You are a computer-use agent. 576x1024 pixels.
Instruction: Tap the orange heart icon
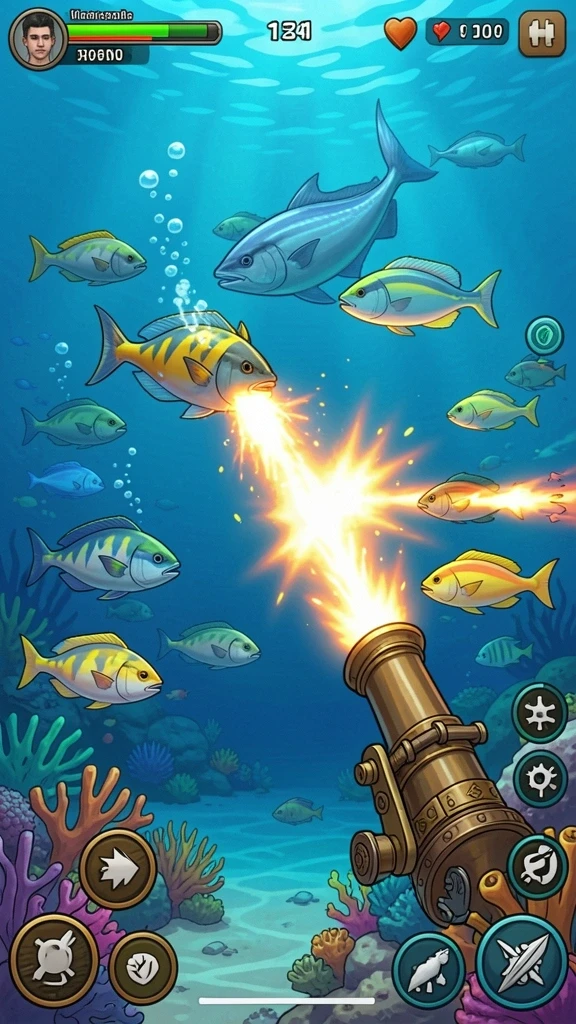point(400,33)
